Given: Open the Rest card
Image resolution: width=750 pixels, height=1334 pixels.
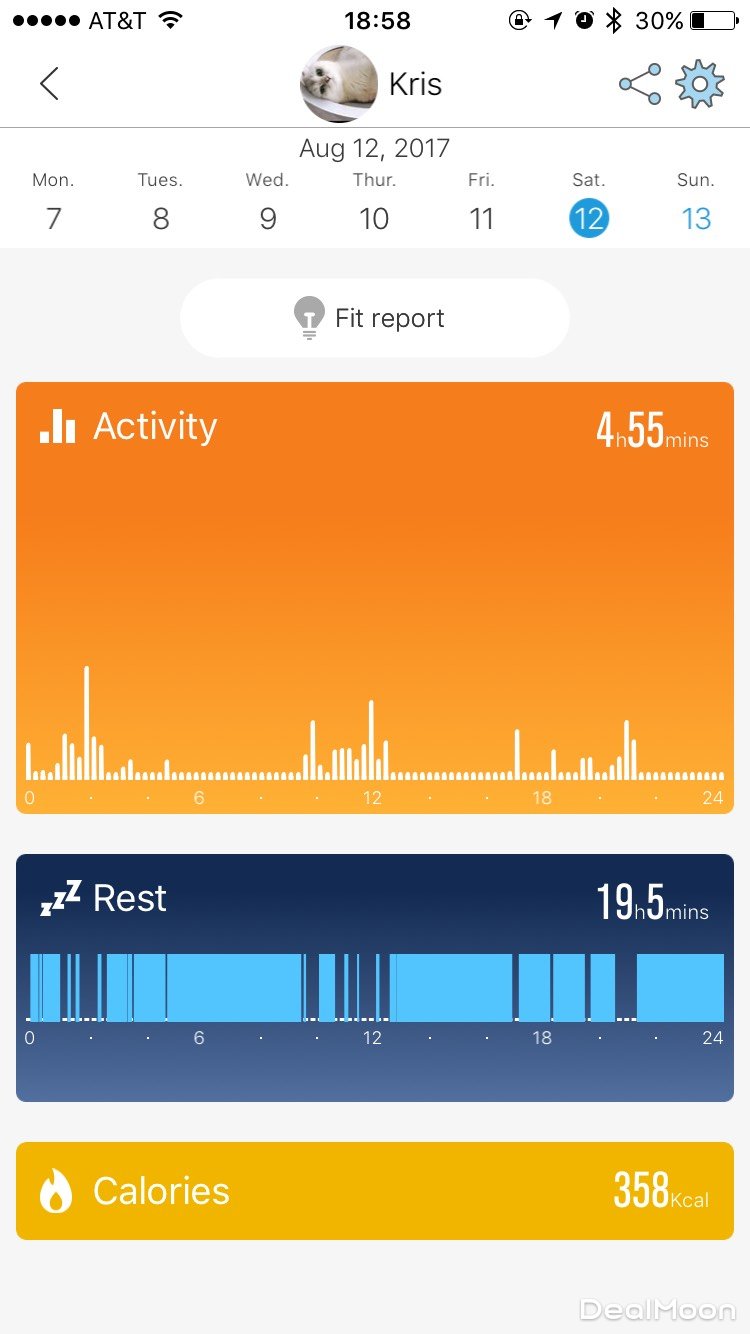Looking at the screenshot, I should [x=375, y=977].
